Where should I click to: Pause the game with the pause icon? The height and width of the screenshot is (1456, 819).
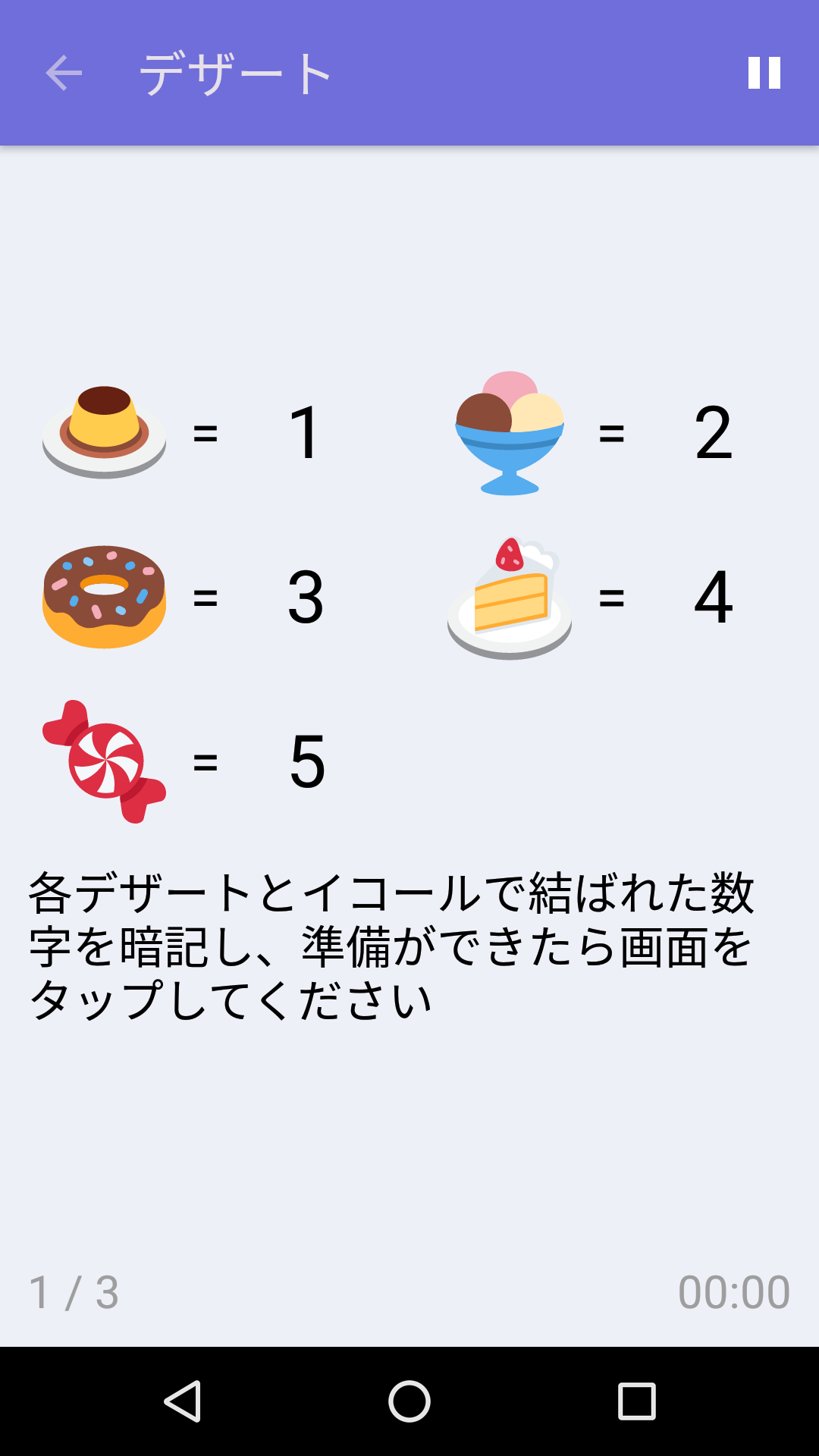point(764,73)
